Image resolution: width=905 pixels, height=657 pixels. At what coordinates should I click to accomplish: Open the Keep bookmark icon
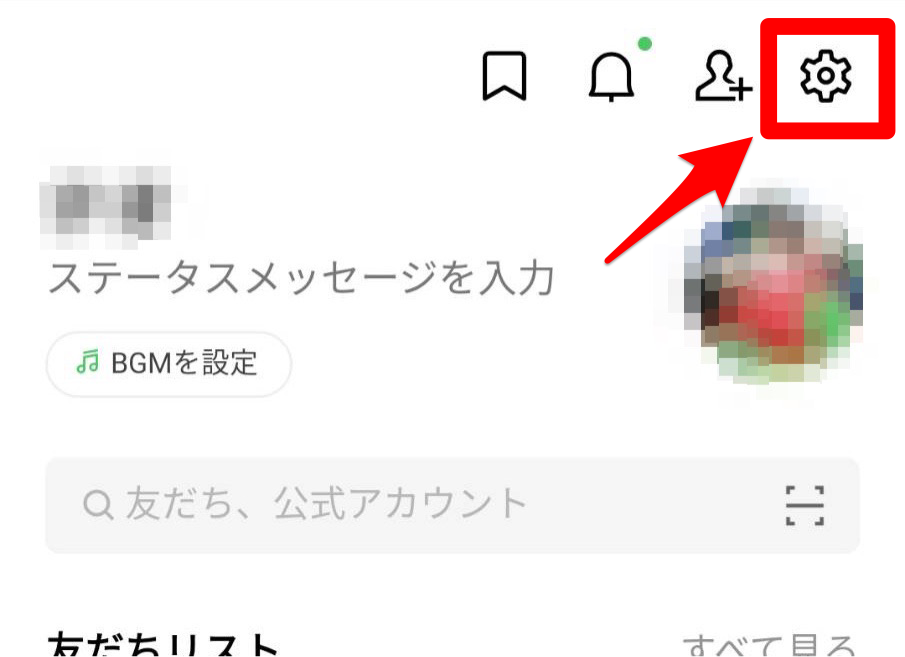coord(504,77)
